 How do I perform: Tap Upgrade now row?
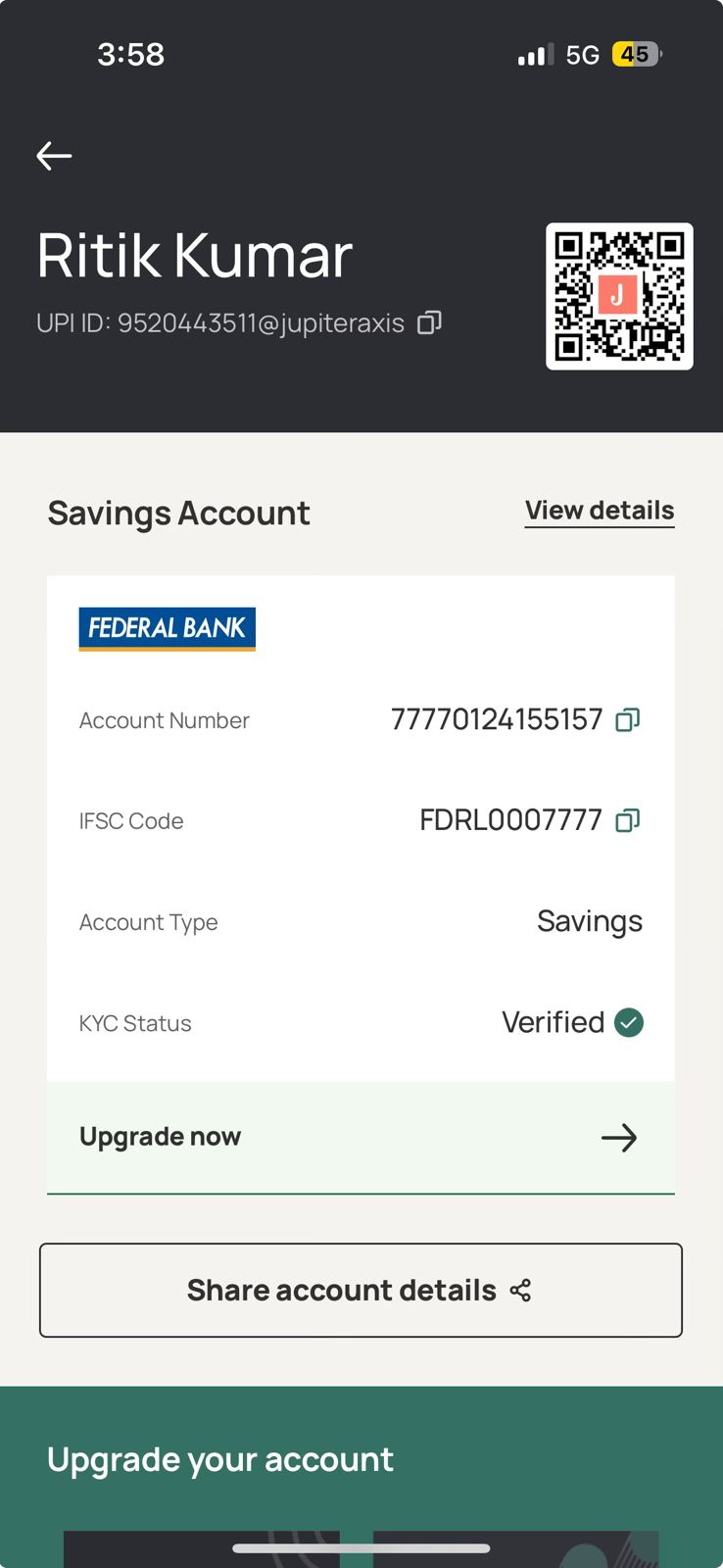pyautogui.click(x=361, y=1138)
